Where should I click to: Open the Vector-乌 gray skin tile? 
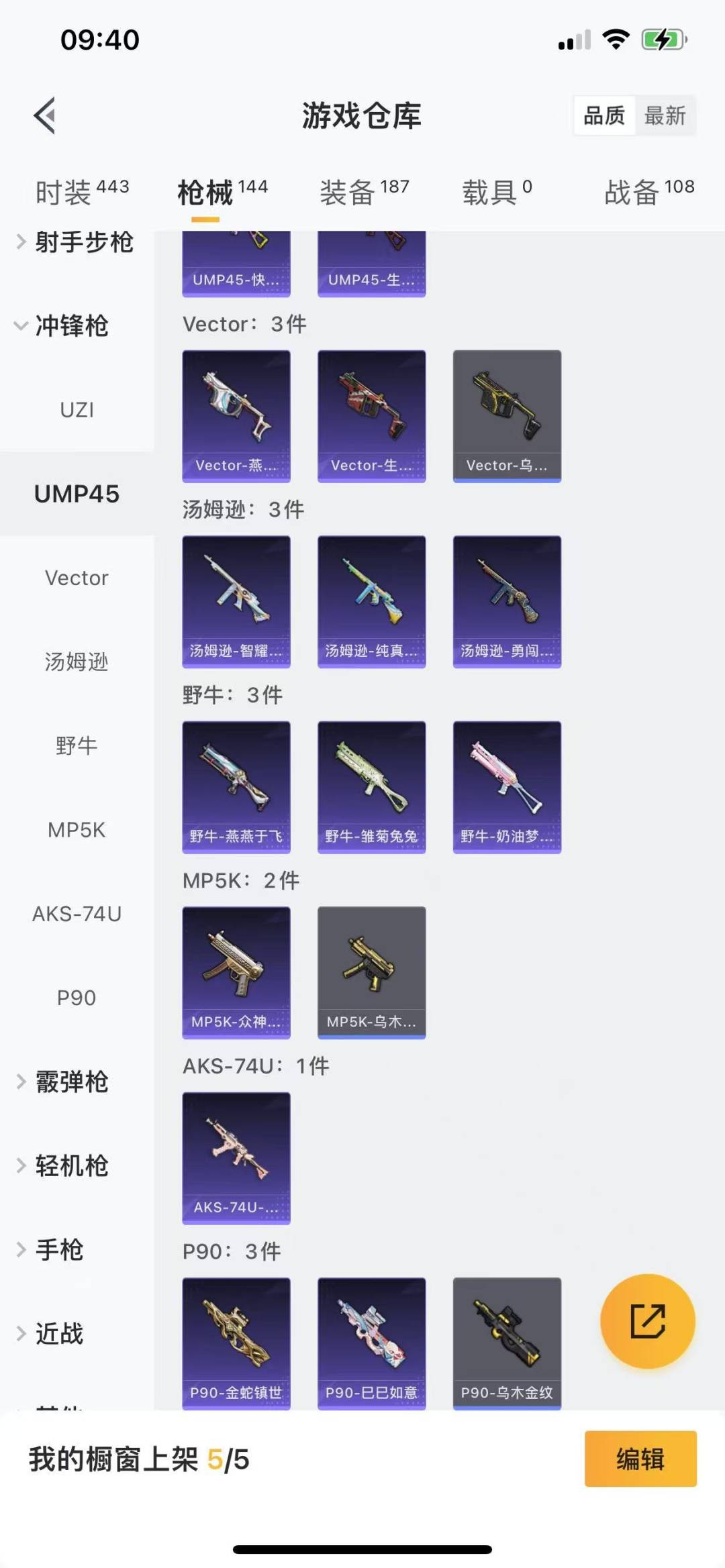pyautogui.click(x=507, y=416)
